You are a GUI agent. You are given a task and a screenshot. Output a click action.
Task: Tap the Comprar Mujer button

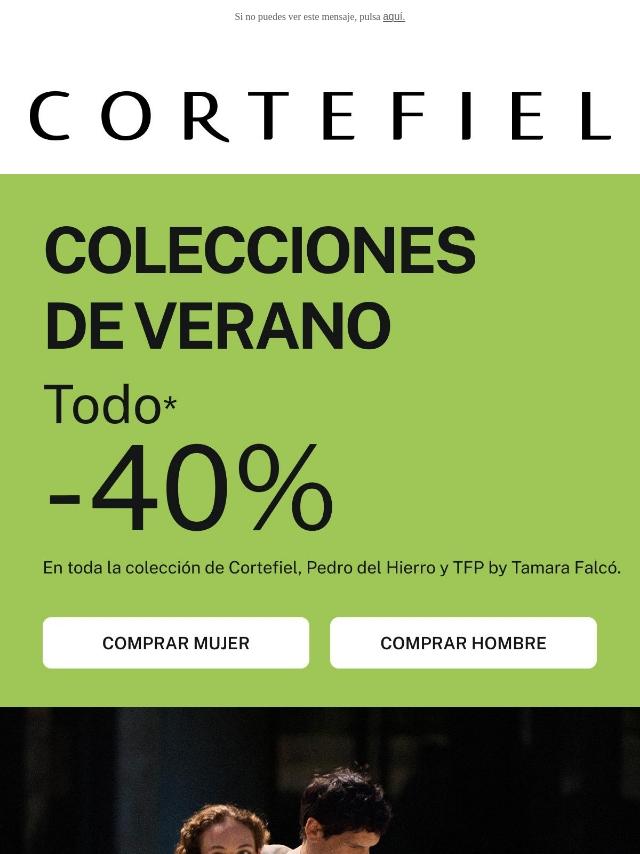click(x=176, y=643)
